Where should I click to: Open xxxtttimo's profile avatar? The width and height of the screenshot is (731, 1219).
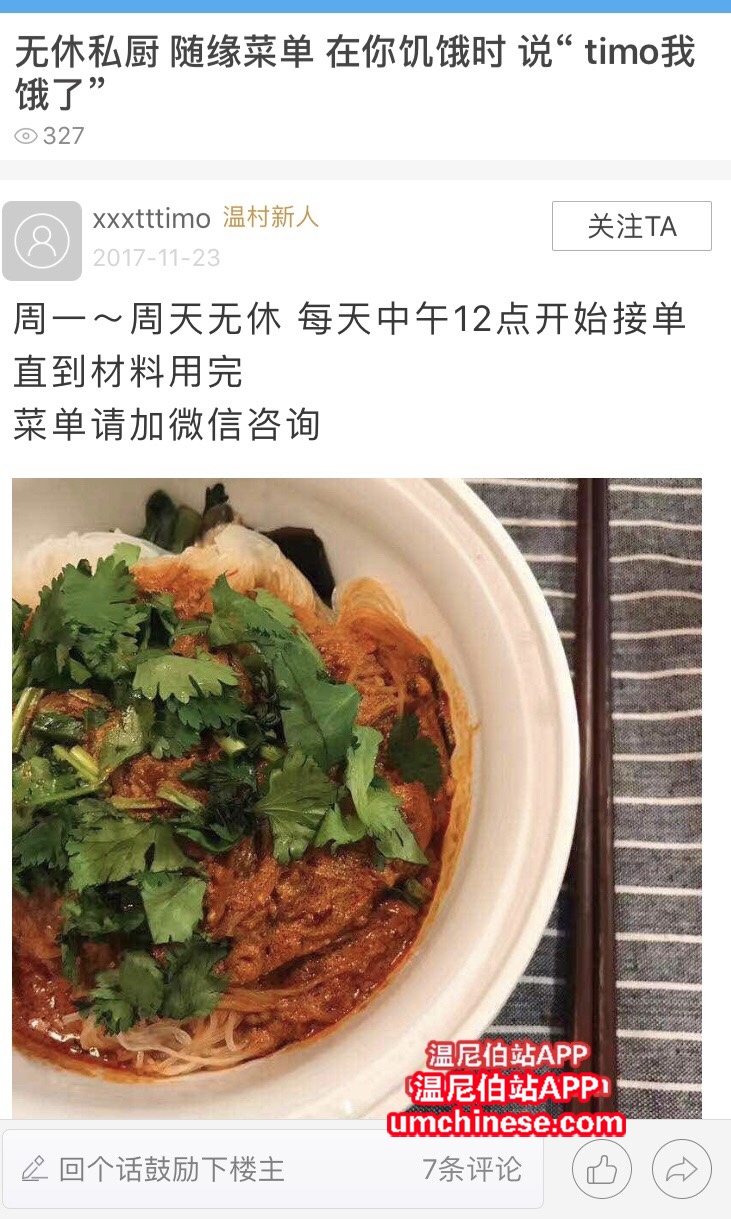(x=42, y=241)
